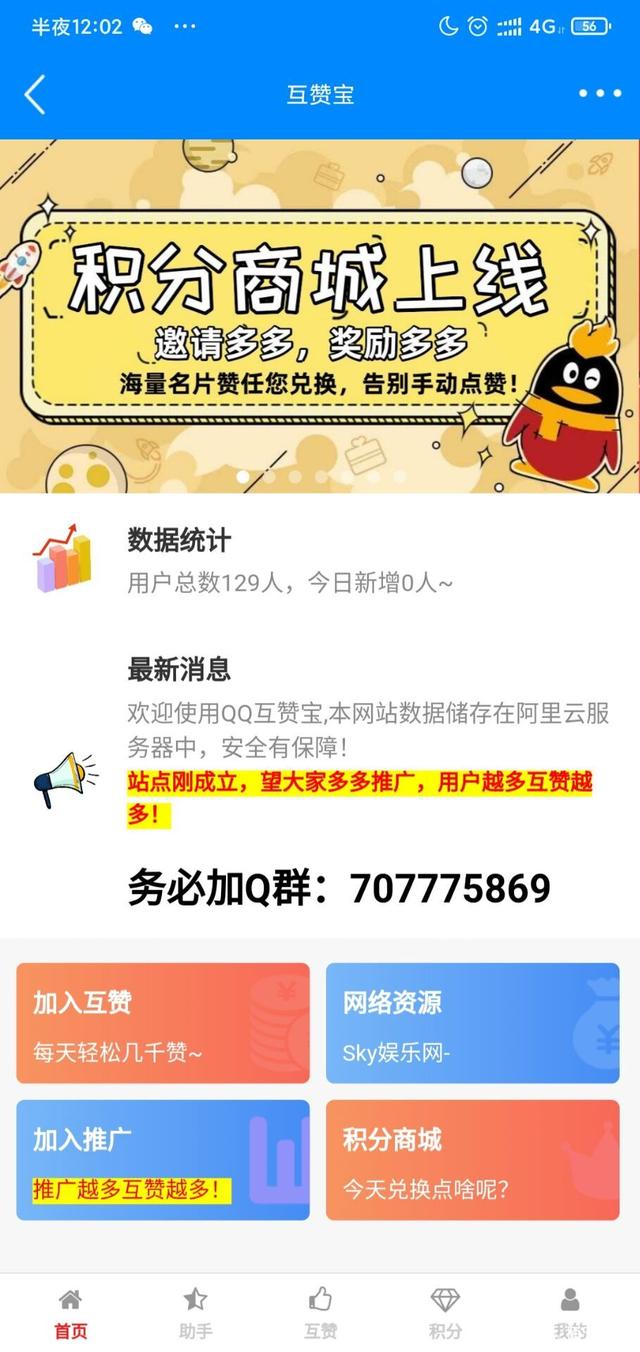The height and width of the screenshot is (1352, 640).
Task: Switch to the 积分 tab
Action: (x=445, y=1313)
